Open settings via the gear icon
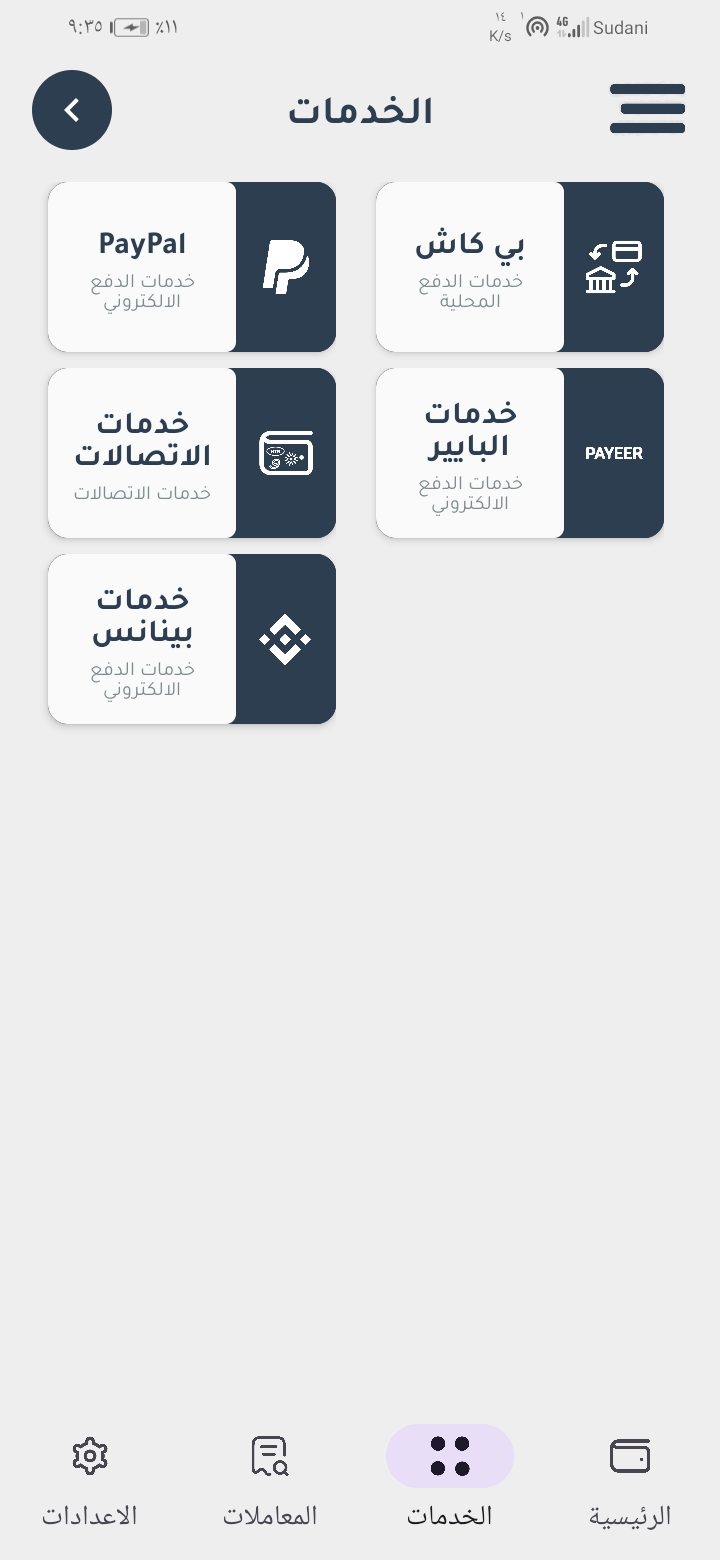Image resolution: width=720 pixels, height=1560 pixels. coord(89,1456)
